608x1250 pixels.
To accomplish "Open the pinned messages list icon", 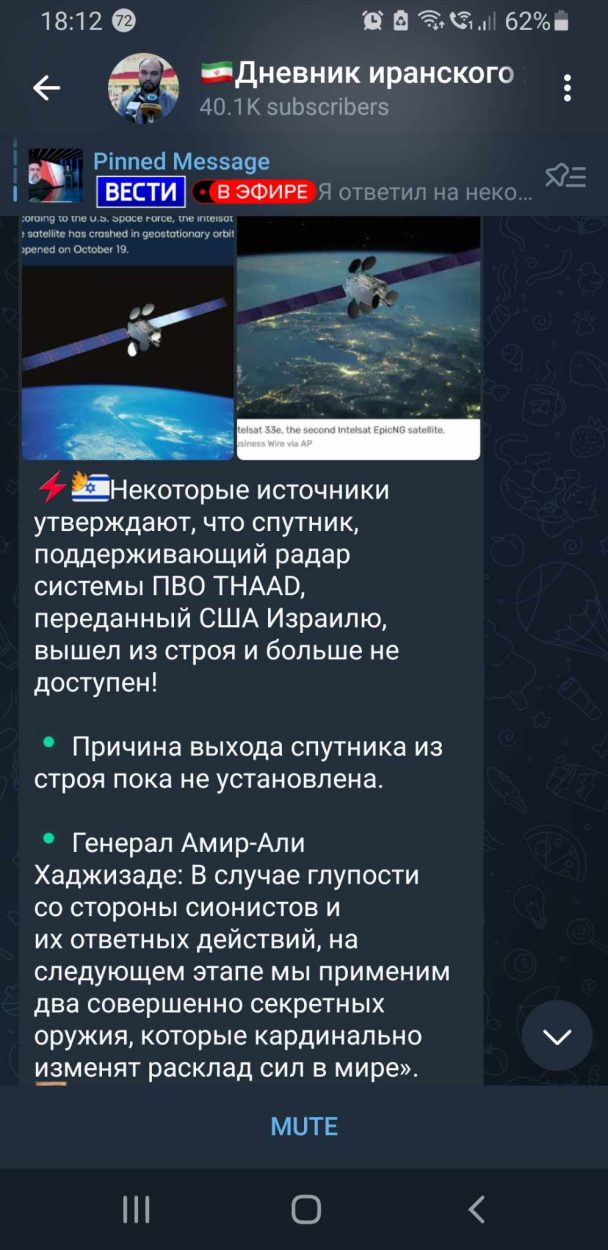I will click(x=565, y=177).
